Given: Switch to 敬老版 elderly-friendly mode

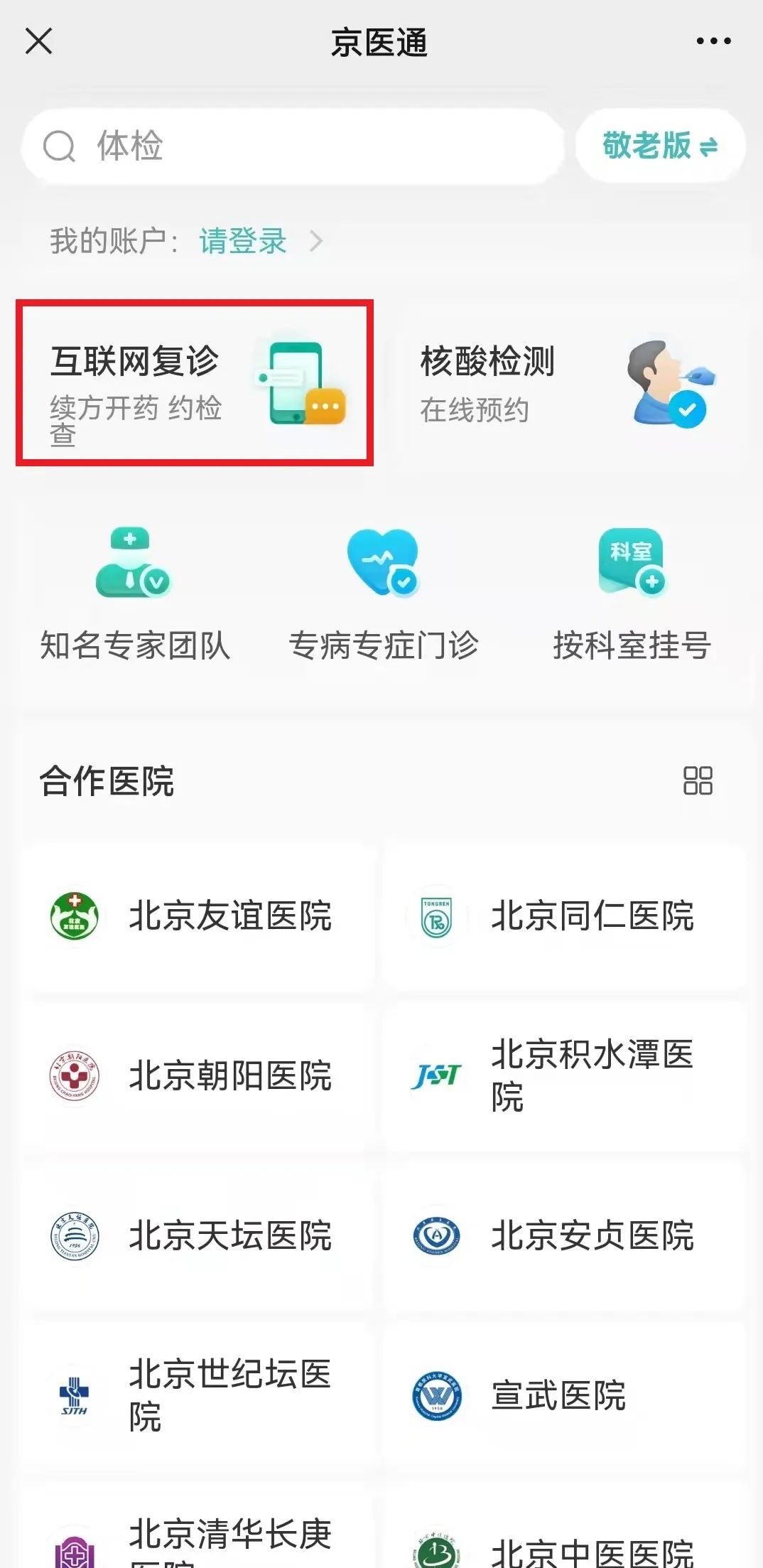Looking at the screenshot, I should 658,147.
